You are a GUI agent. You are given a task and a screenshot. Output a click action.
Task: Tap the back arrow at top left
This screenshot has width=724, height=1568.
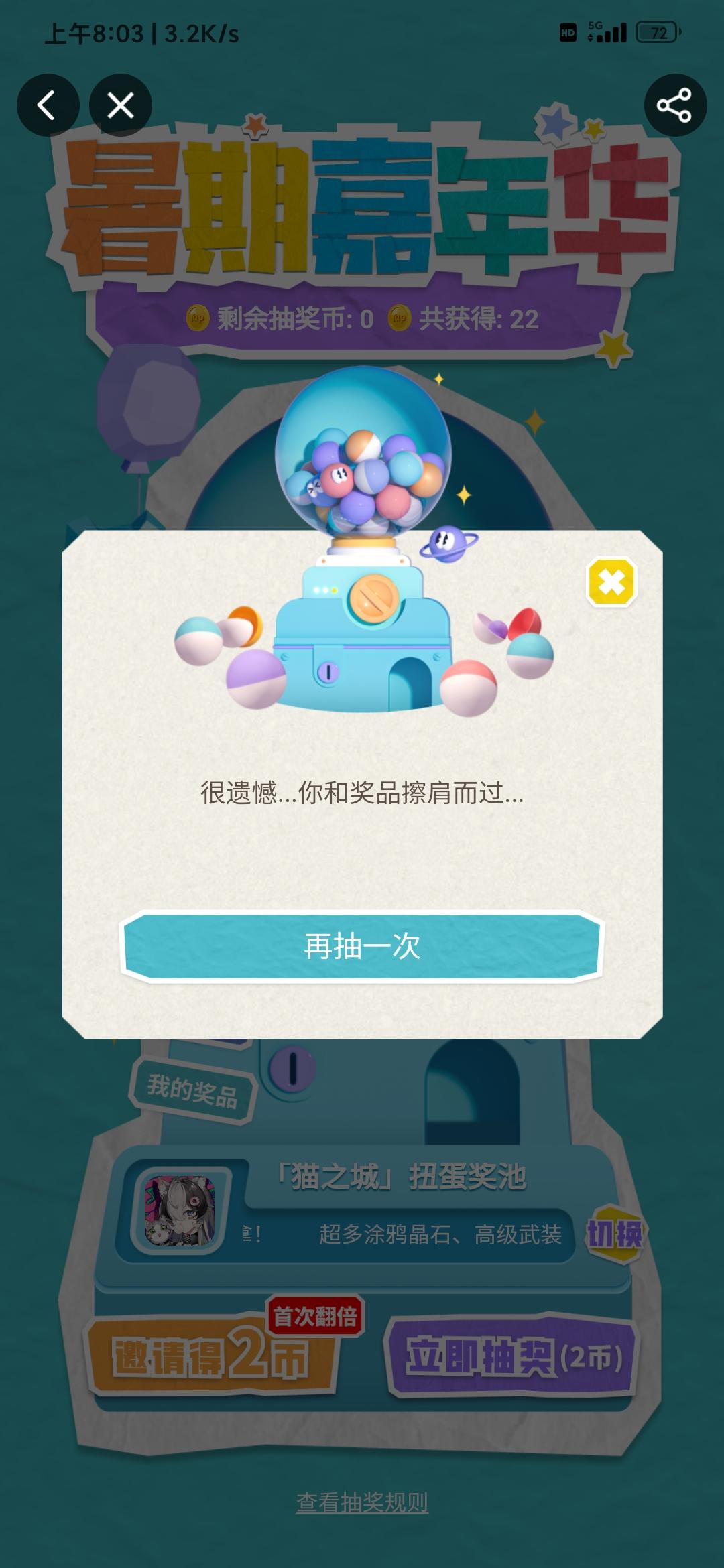[x=47, y=105]
